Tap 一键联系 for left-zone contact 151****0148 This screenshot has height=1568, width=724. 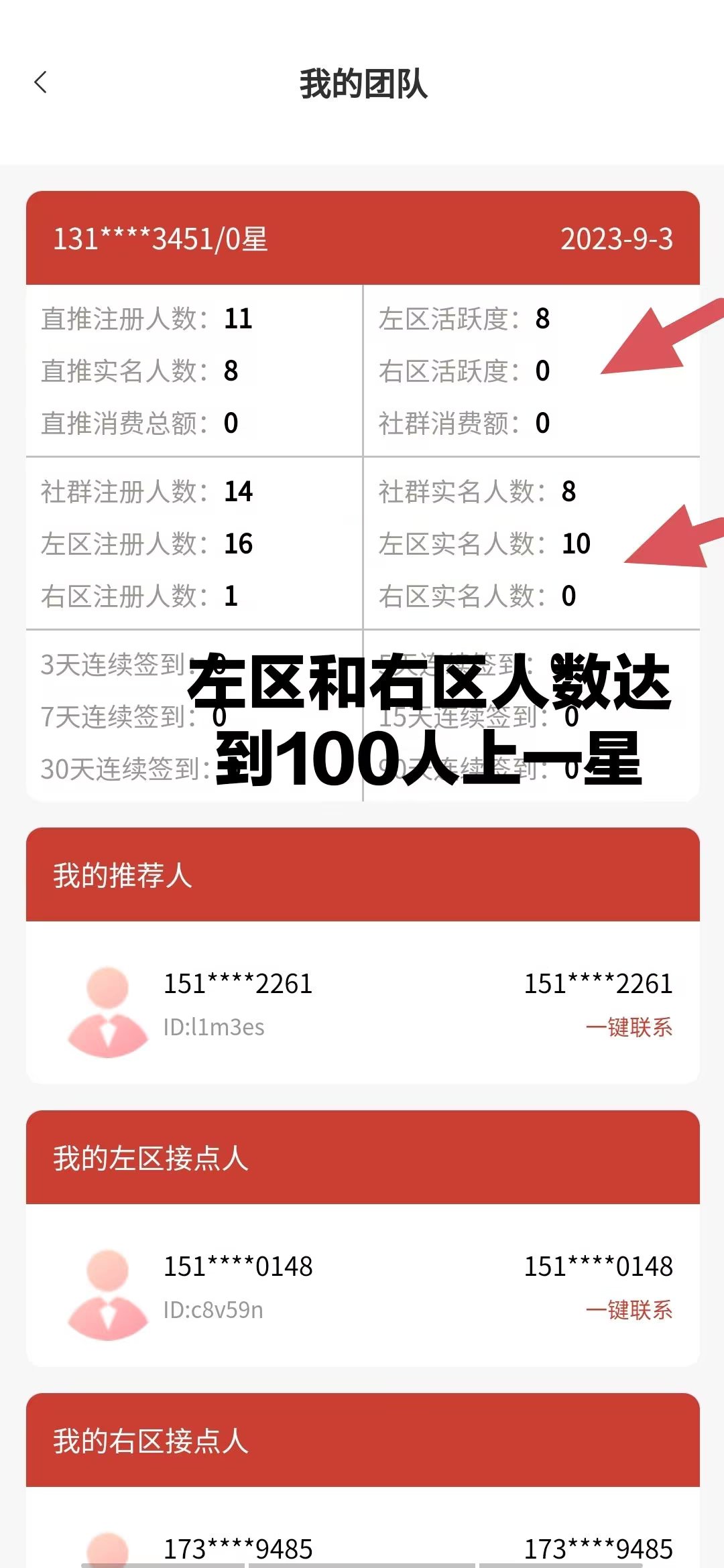pos(629,1310)
